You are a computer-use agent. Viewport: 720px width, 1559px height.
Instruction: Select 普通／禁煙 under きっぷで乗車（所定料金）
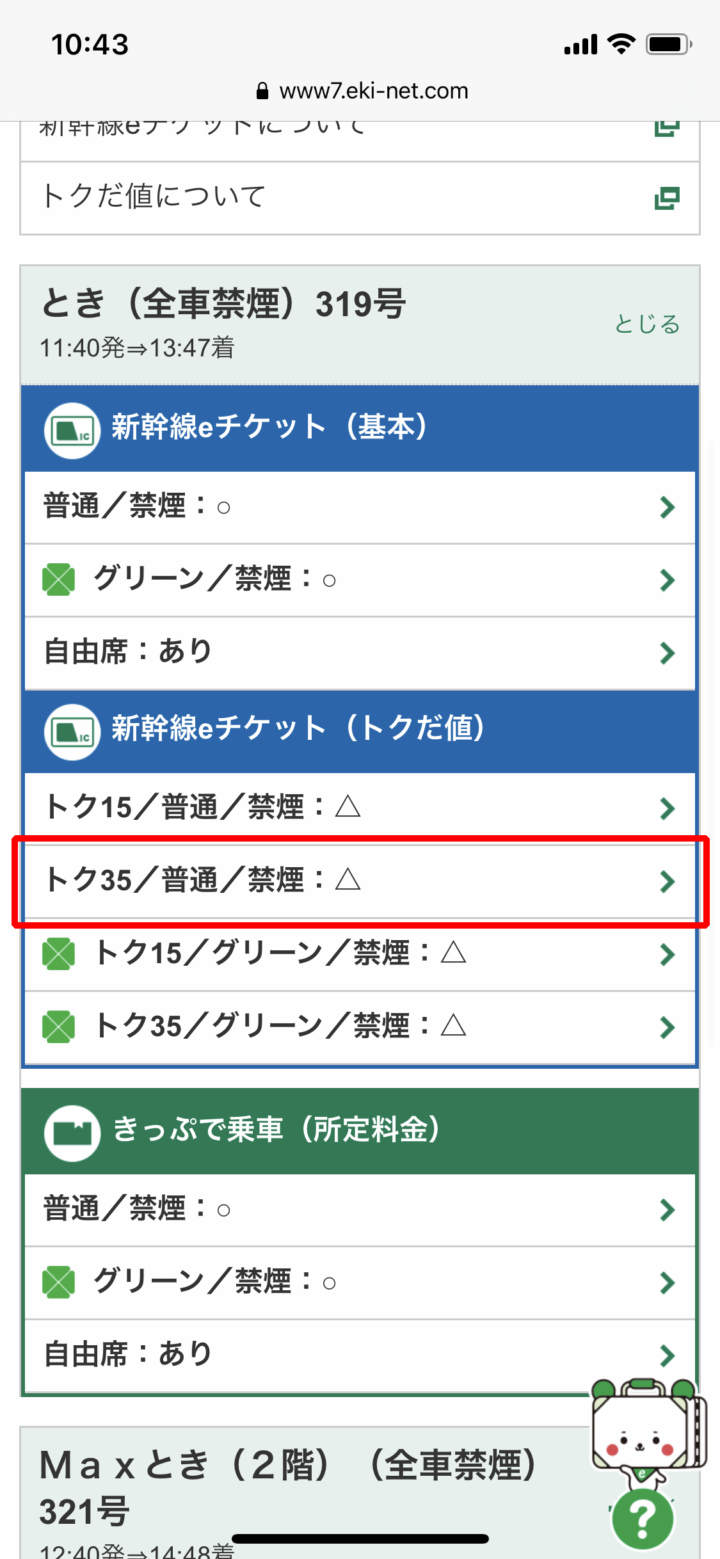[360, 1210]
